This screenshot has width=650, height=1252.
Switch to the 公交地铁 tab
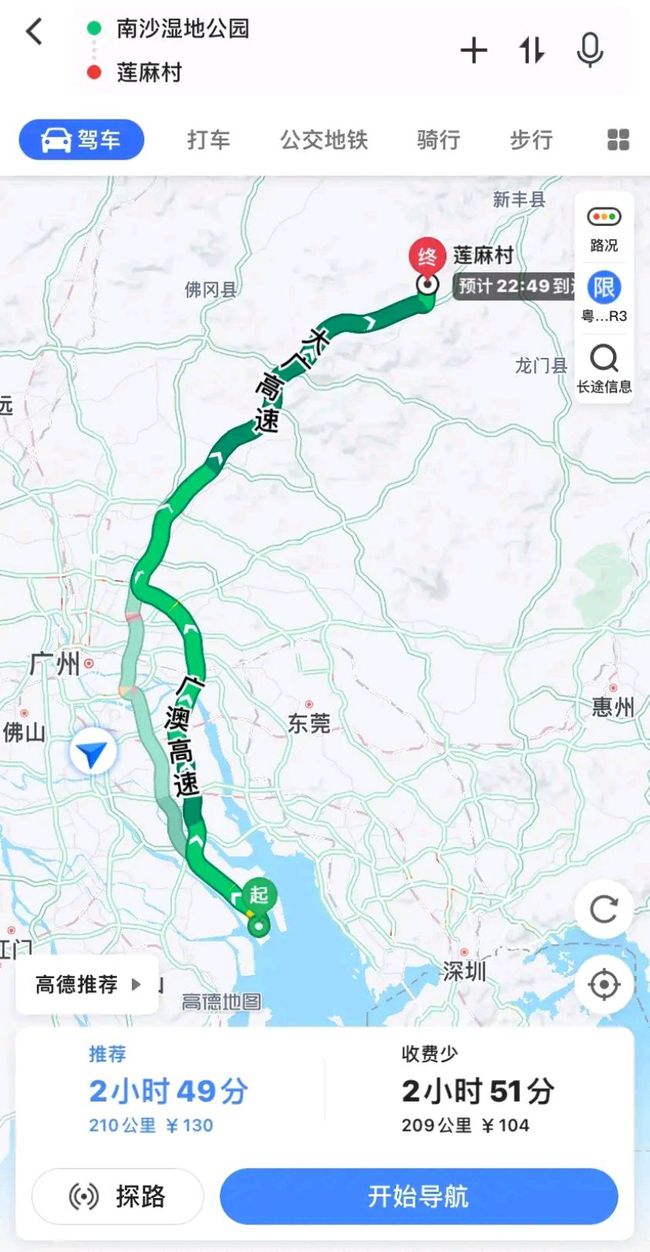coord(324,140)
